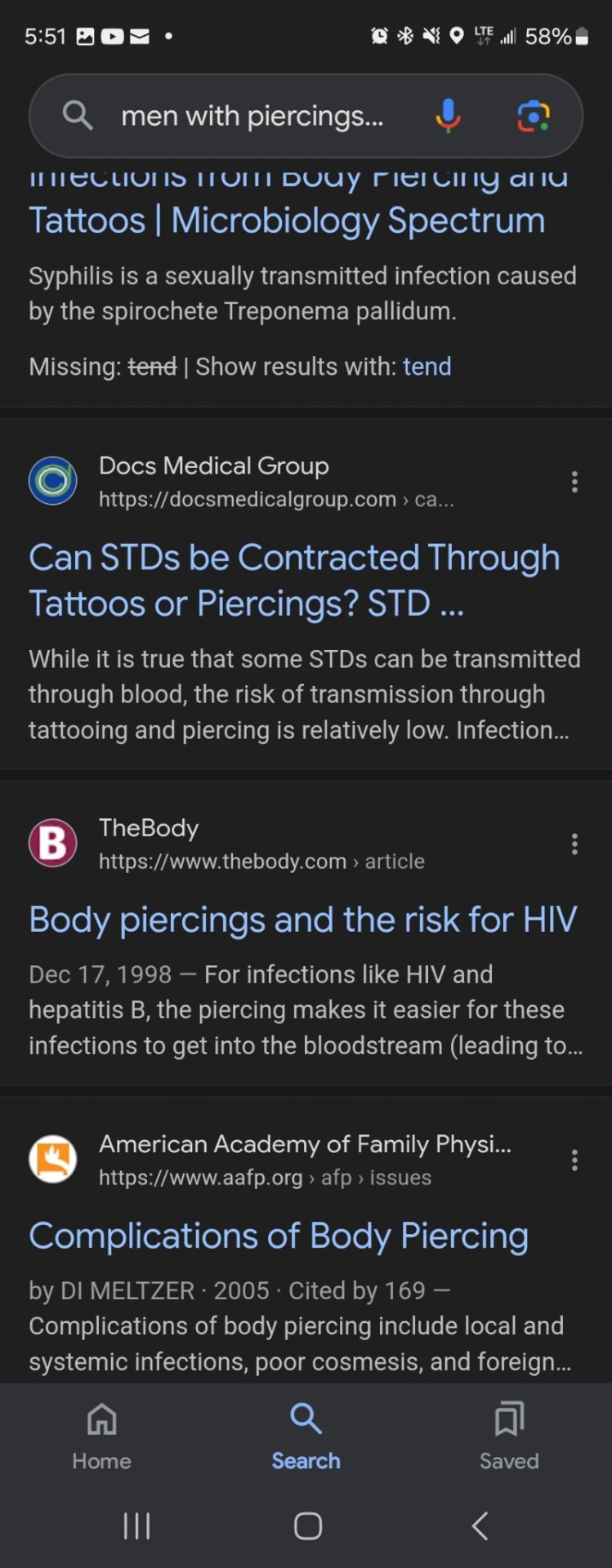612x1568 pixels.
Task: Show results that include 'tend'
Action: click(x=427, y=367)
